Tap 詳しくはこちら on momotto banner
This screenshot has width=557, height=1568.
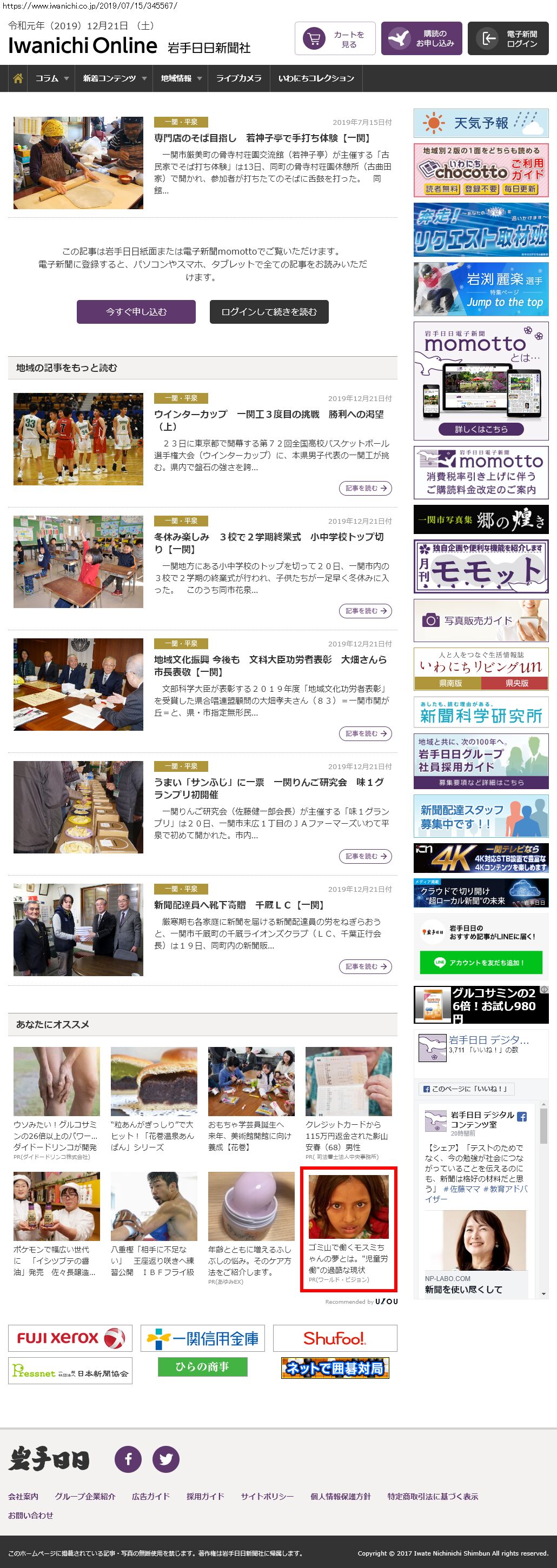[481, 429]
